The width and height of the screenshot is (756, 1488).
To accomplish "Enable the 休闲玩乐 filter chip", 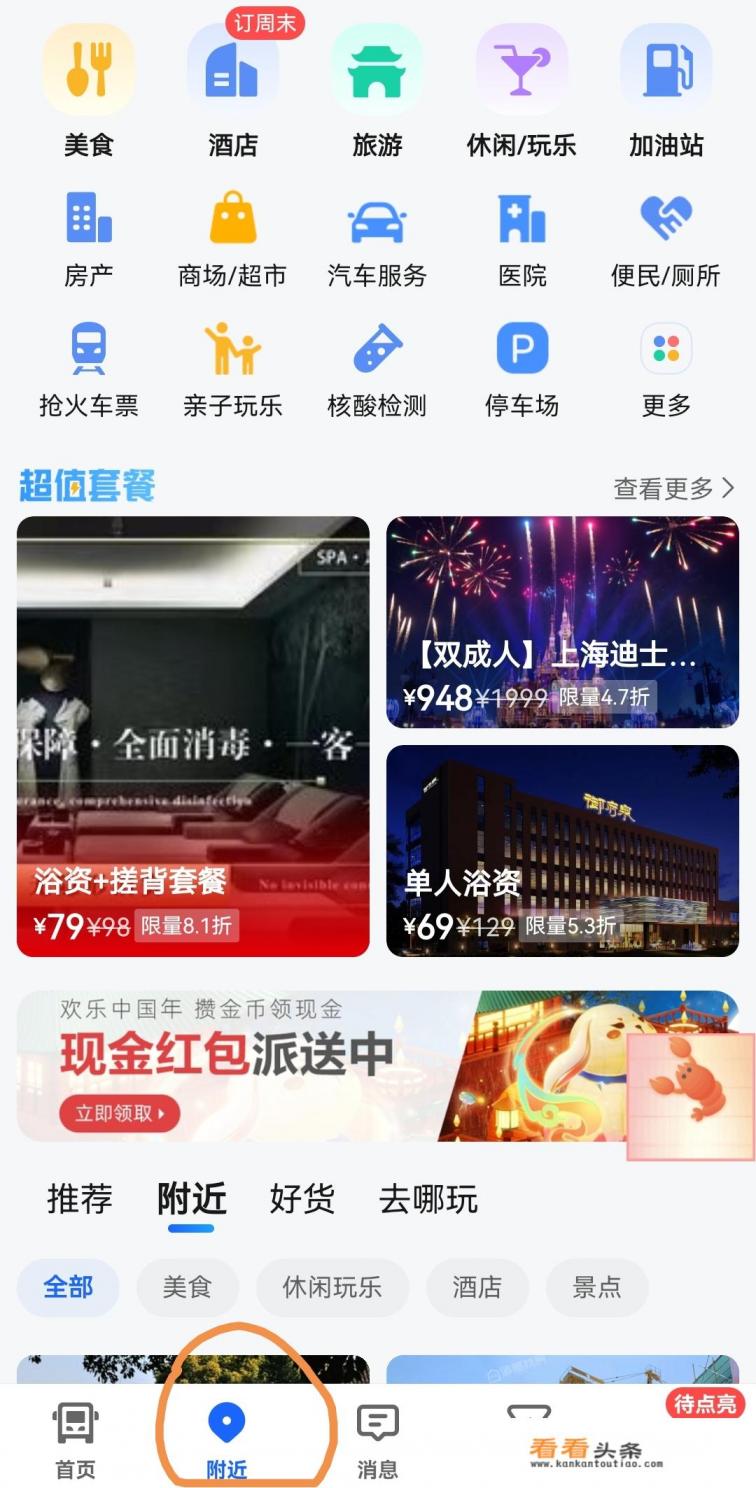I will pos(332,1288).
